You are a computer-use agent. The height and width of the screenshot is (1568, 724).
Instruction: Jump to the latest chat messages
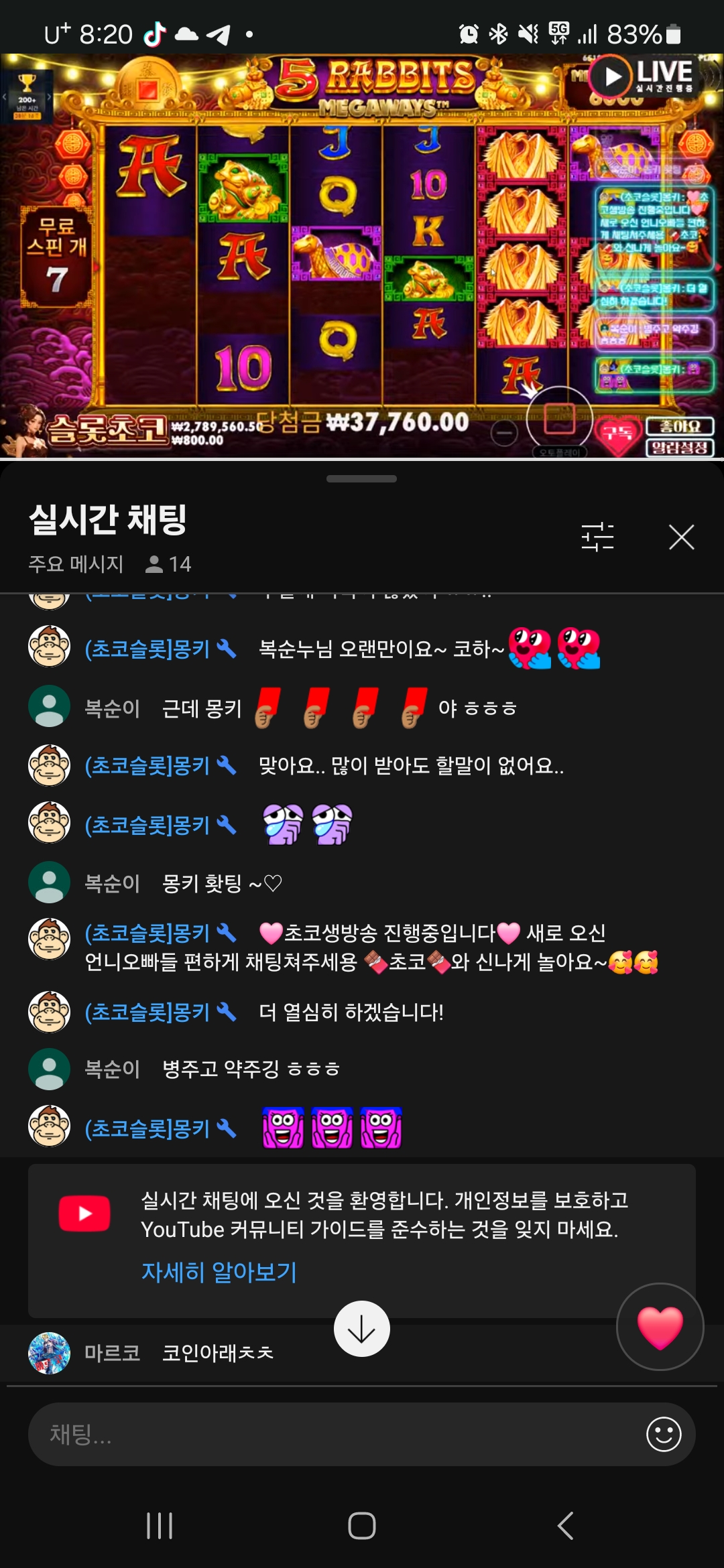point(361,1329)
